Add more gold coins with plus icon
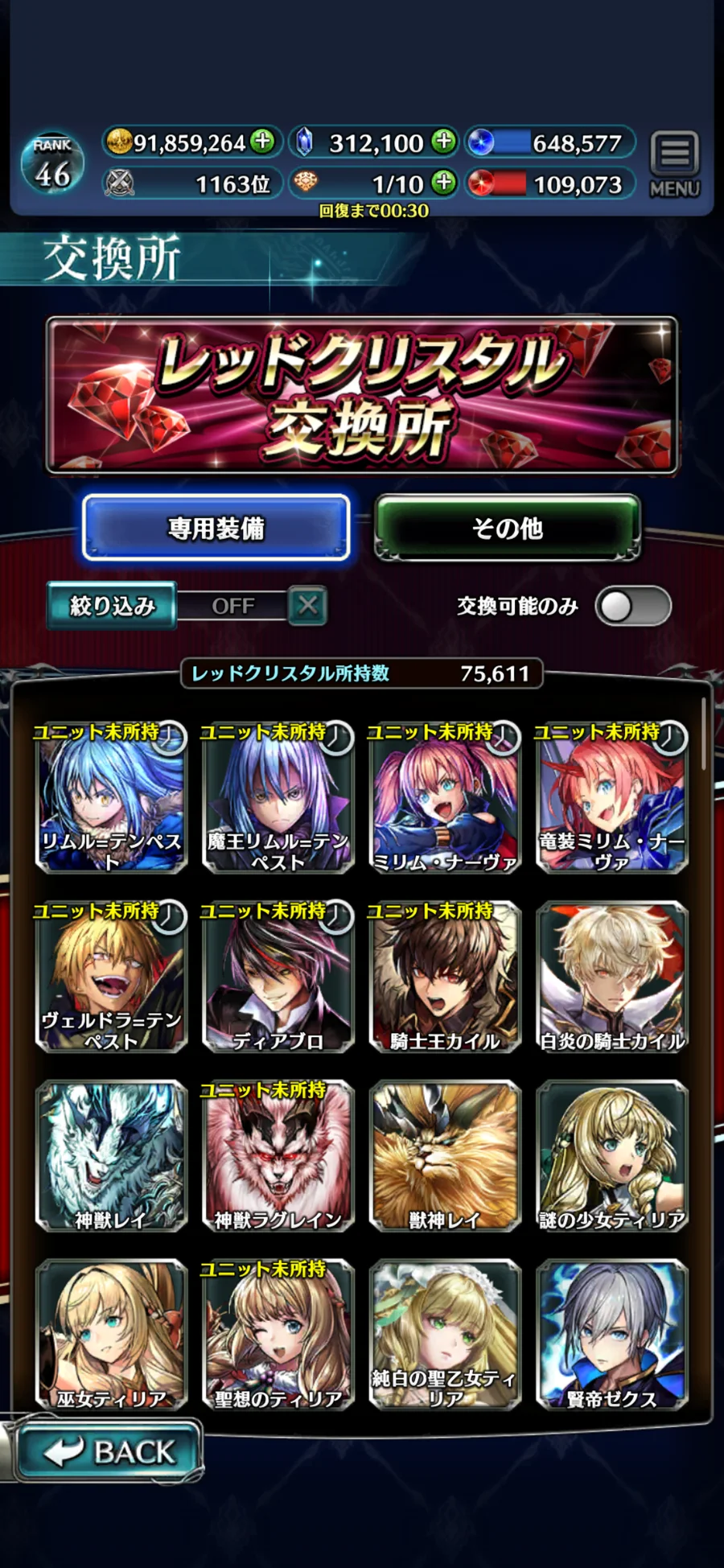 pos(262,142)
